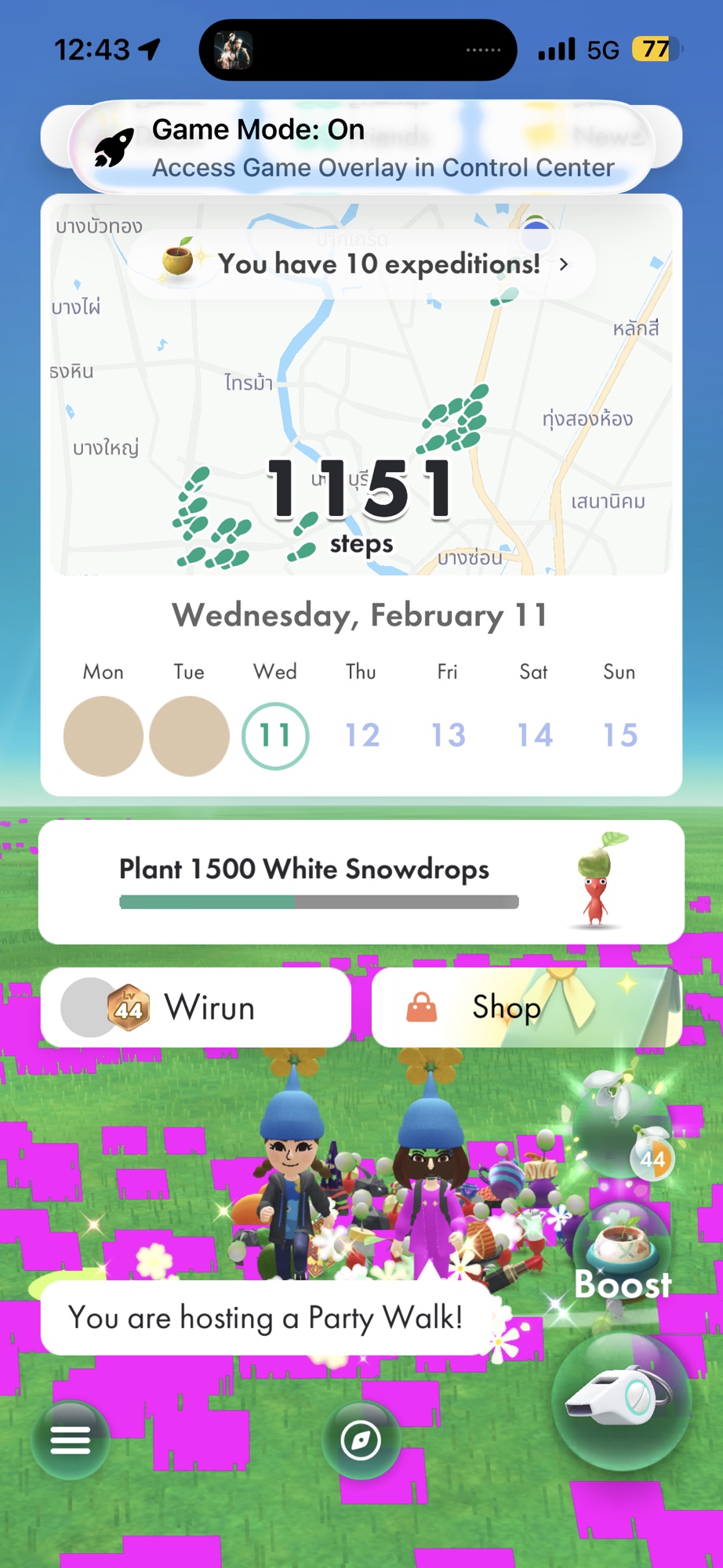Open Plant 1500 White Snowdrops challenge
The height and width of the screenshot is (1568, 723).
[x=361, y=882]
